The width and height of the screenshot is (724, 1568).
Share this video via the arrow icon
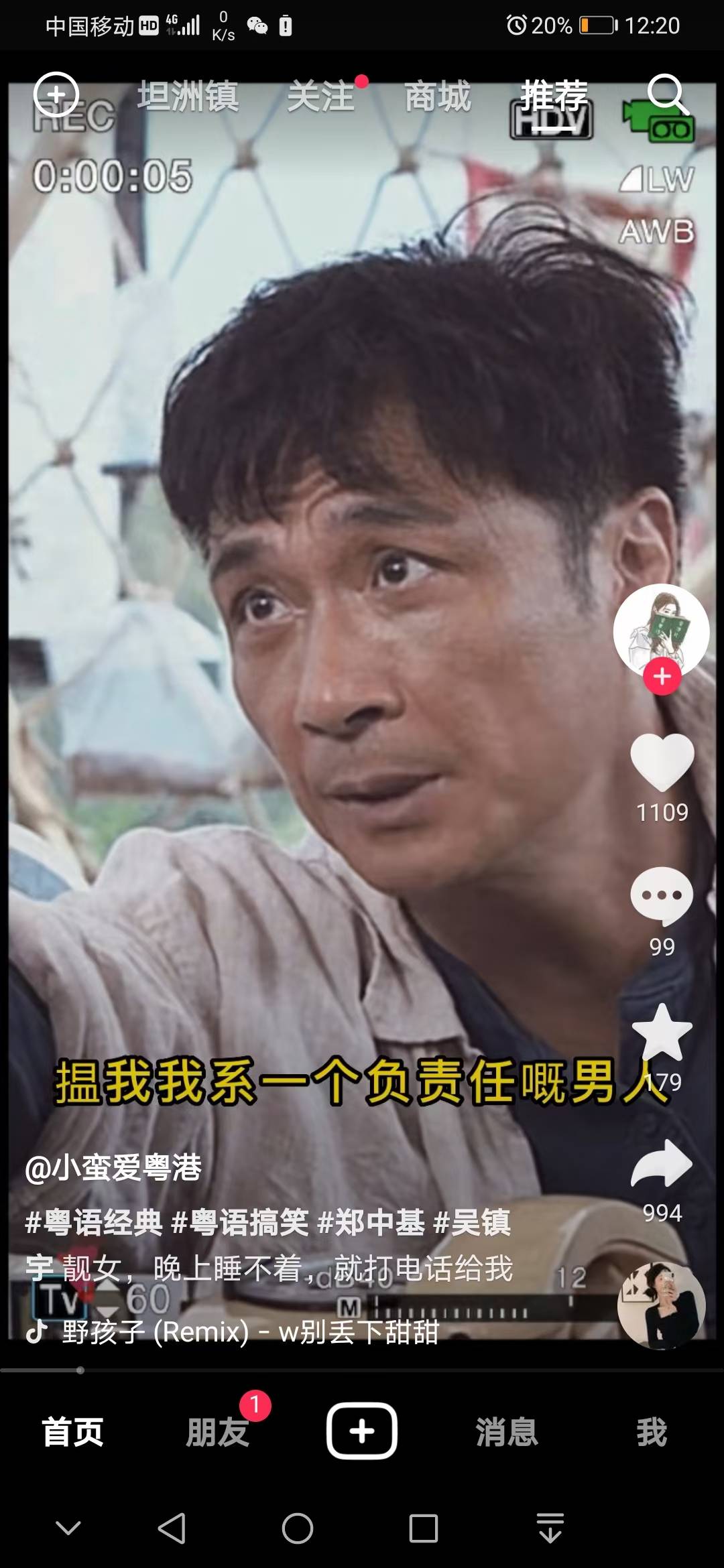(x=662, y=1164)
